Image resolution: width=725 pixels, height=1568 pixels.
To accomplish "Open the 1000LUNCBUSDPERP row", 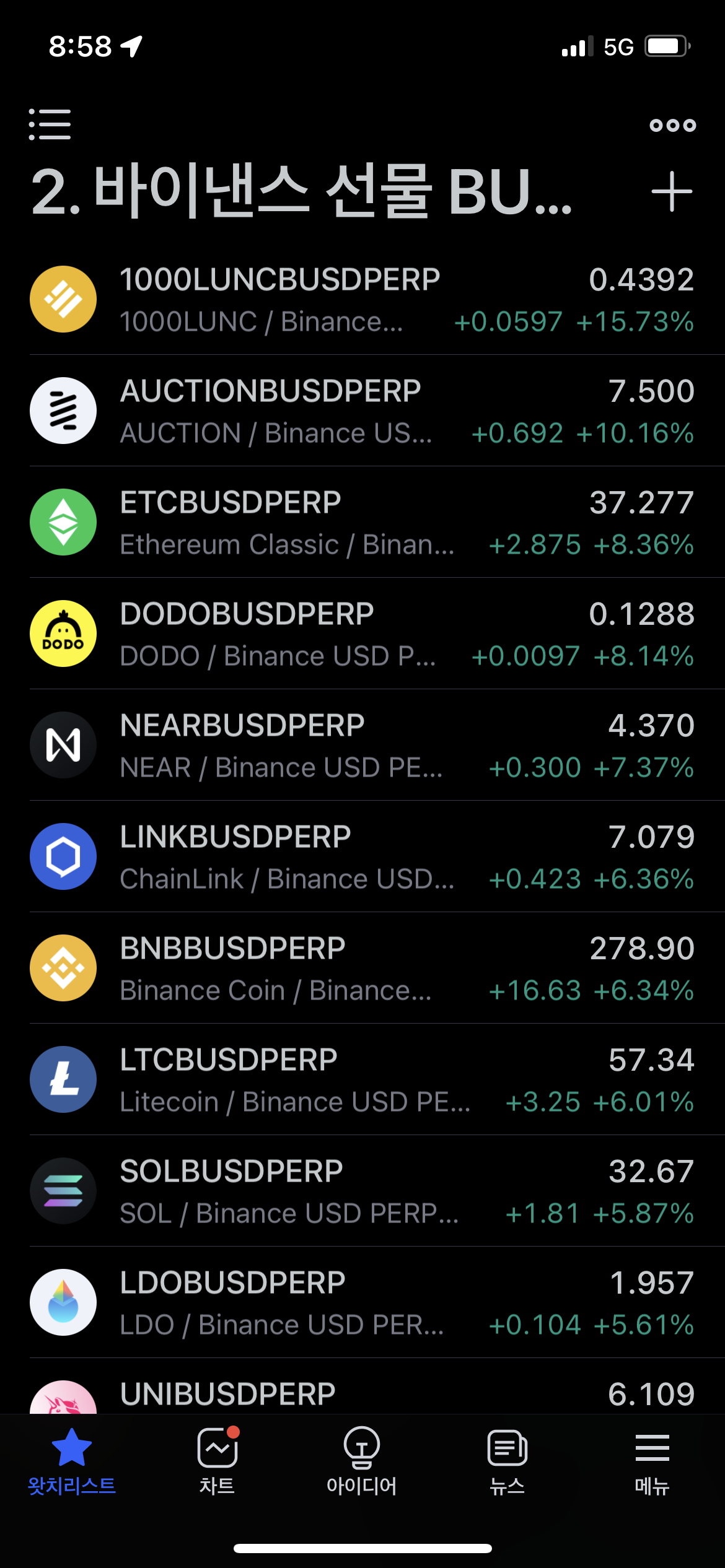I will [x=362, y=299].
